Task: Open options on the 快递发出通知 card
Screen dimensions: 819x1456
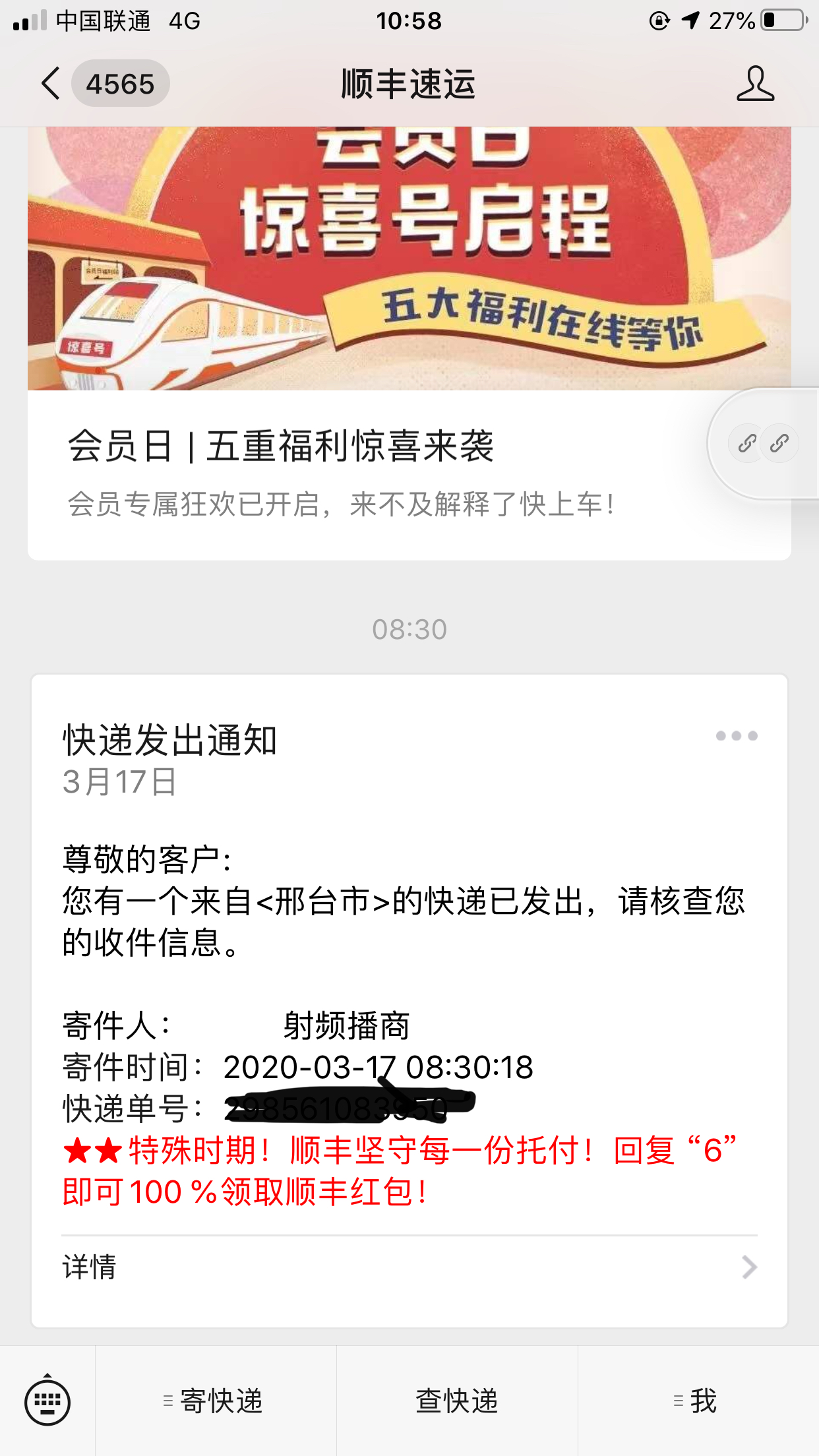Action: coord(737,736)
